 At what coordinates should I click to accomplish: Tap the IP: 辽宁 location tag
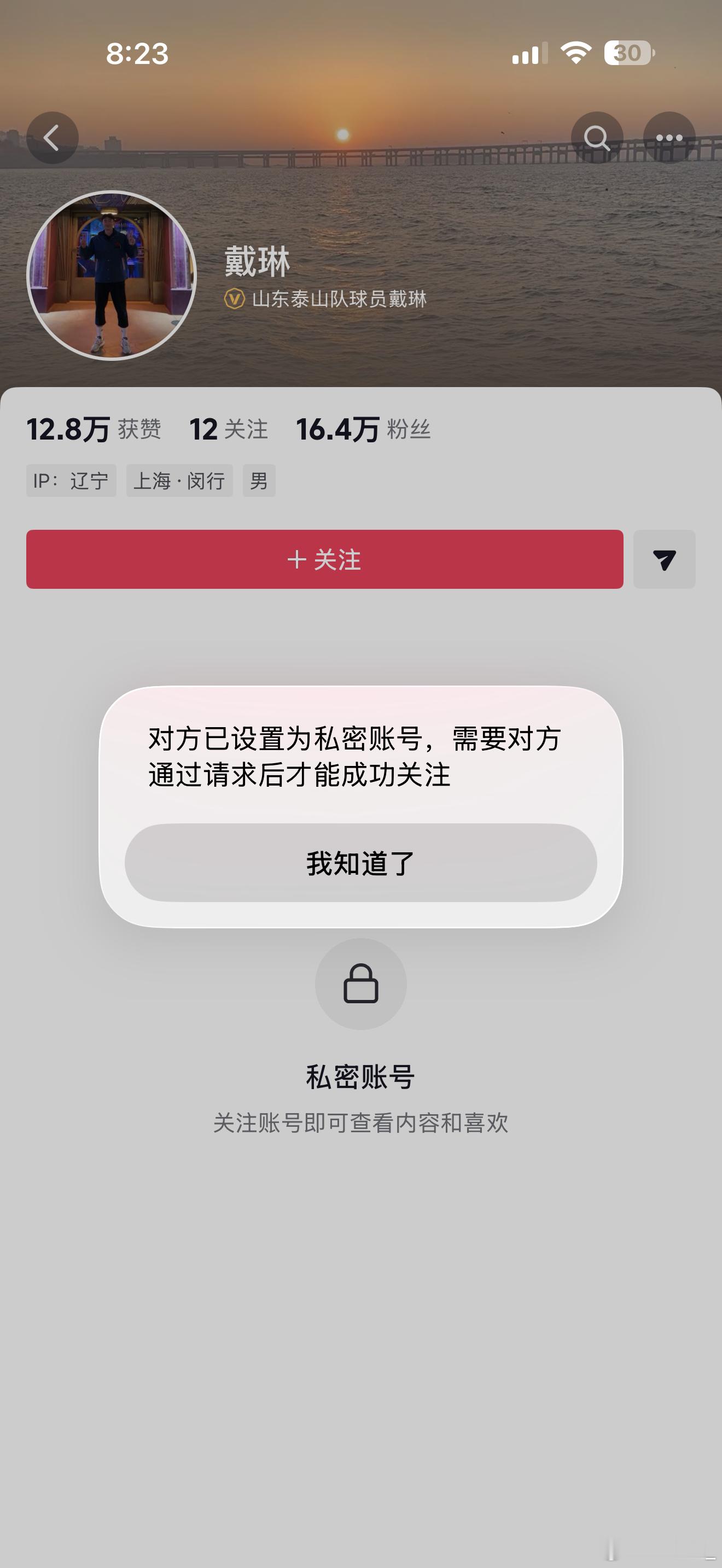click(x=71, y=480)
